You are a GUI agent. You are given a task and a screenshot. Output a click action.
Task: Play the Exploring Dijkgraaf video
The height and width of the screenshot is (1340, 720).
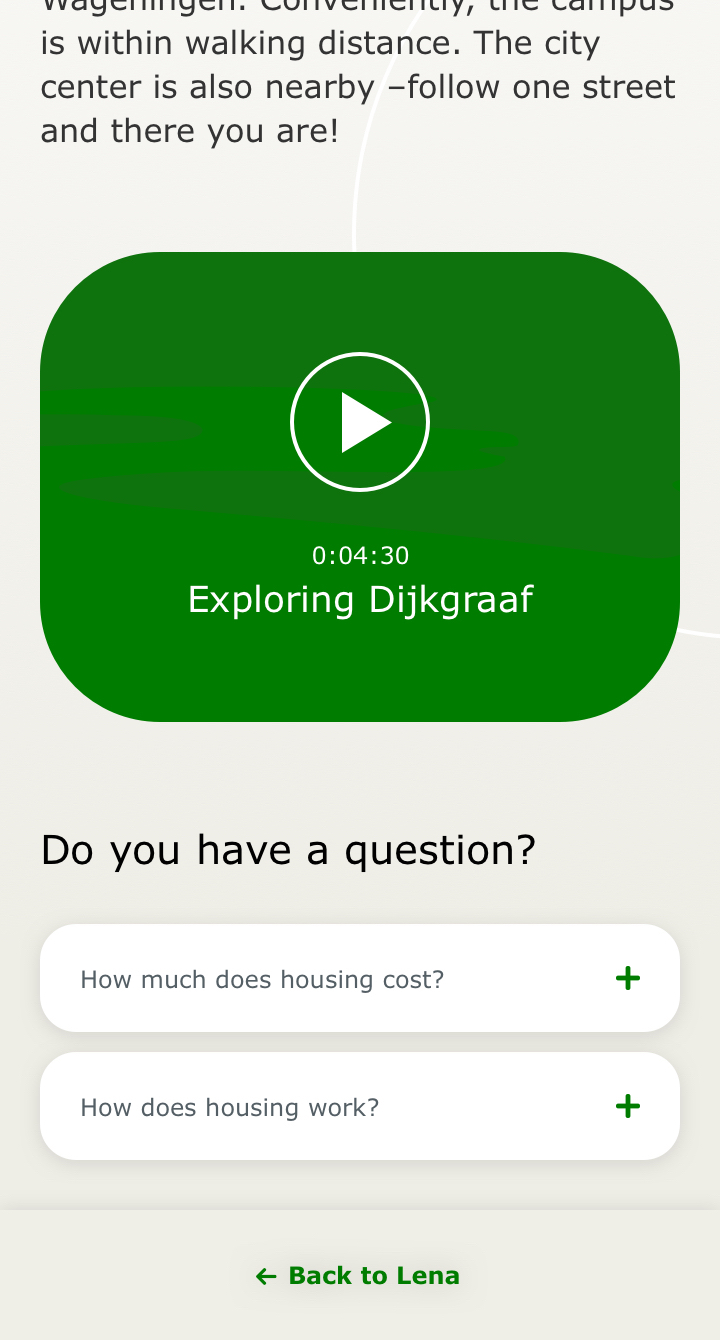click(x=360, y=422)
